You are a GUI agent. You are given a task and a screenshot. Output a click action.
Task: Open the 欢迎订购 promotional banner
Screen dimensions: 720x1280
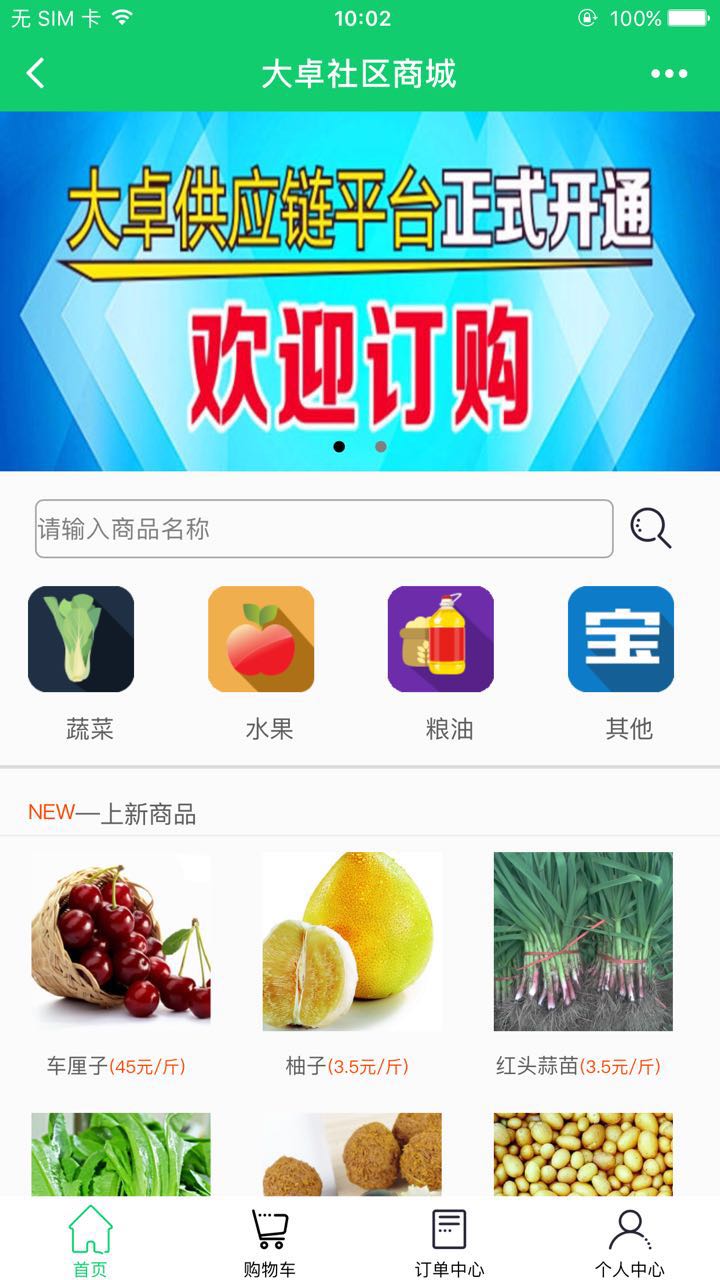pos(360,290)
